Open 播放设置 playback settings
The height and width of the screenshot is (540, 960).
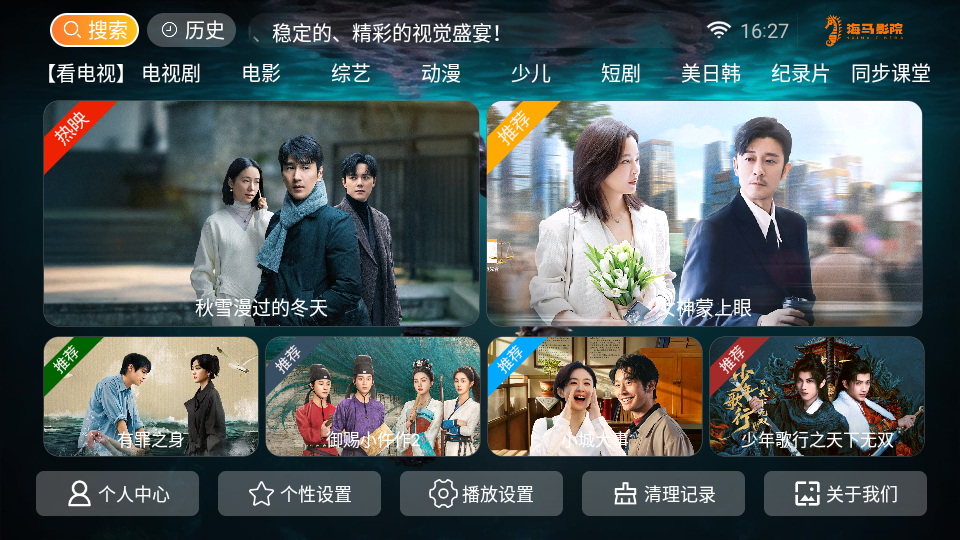pos(482,494)
